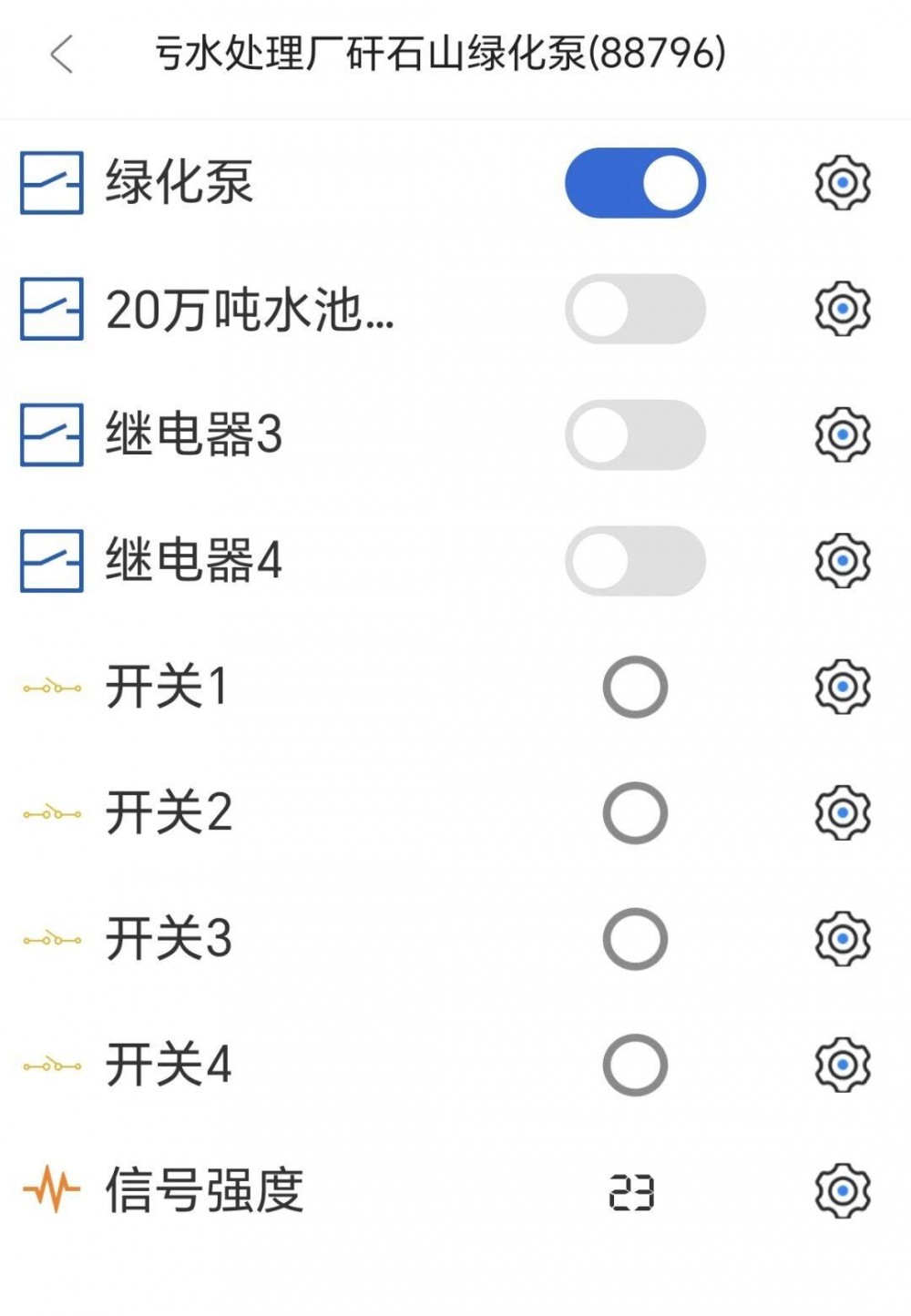Open configuration gear for 开关3
The width and height of the screenshot is (911, 1316).
click(843, 938)
